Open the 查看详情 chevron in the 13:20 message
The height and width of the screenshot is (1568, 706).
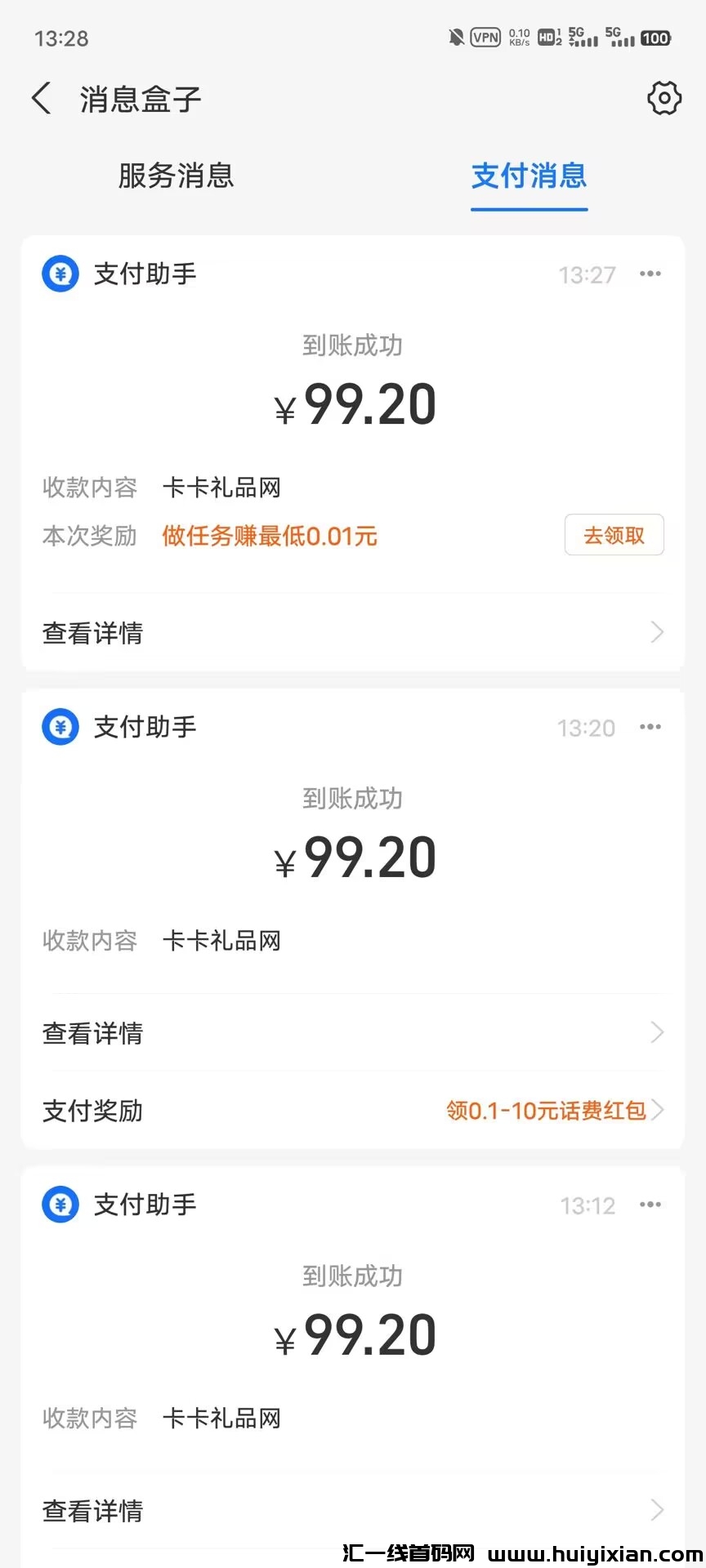click(x=658, y=1032)
